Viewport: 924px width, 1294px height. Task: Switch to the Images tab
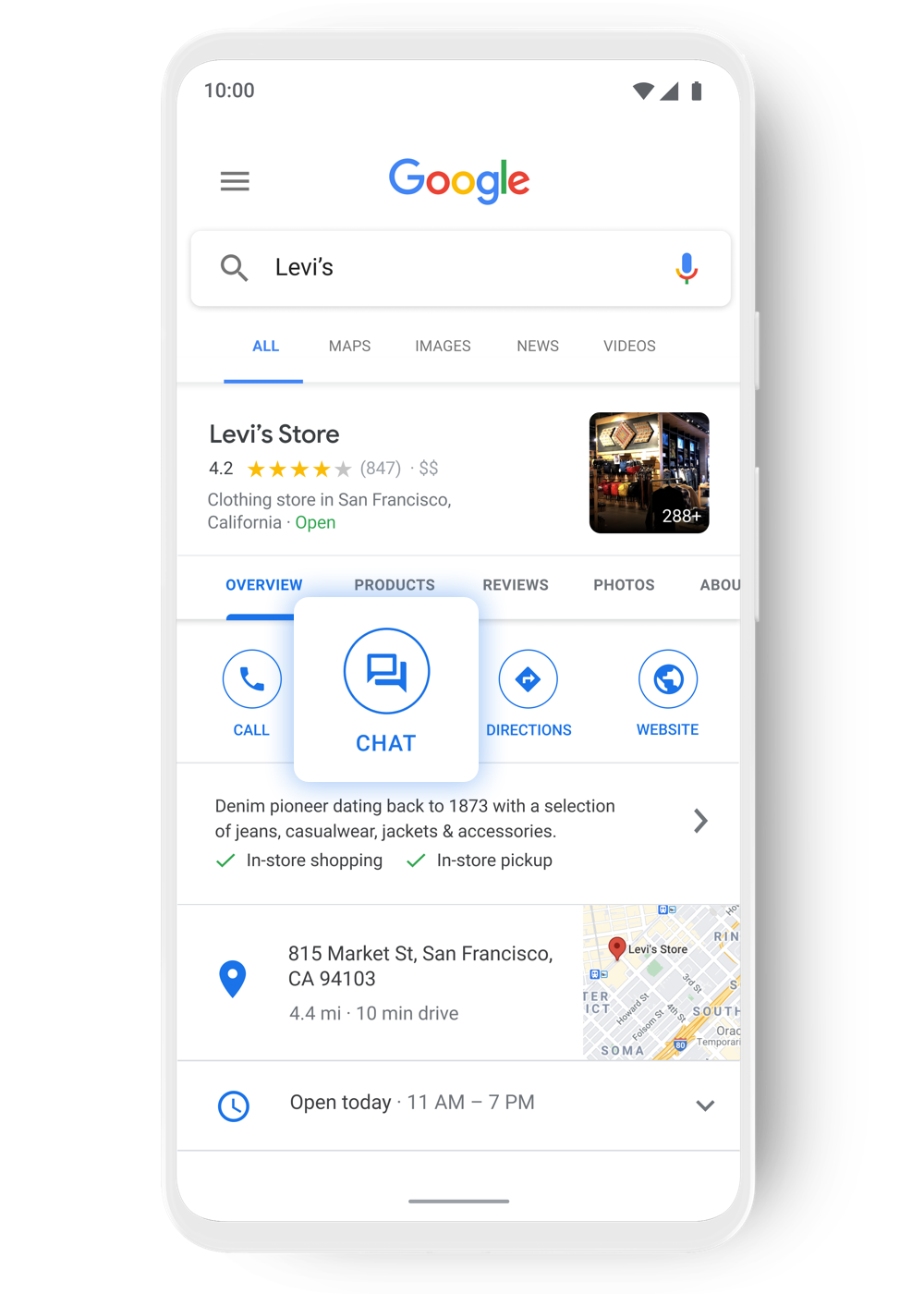(443, 347)
